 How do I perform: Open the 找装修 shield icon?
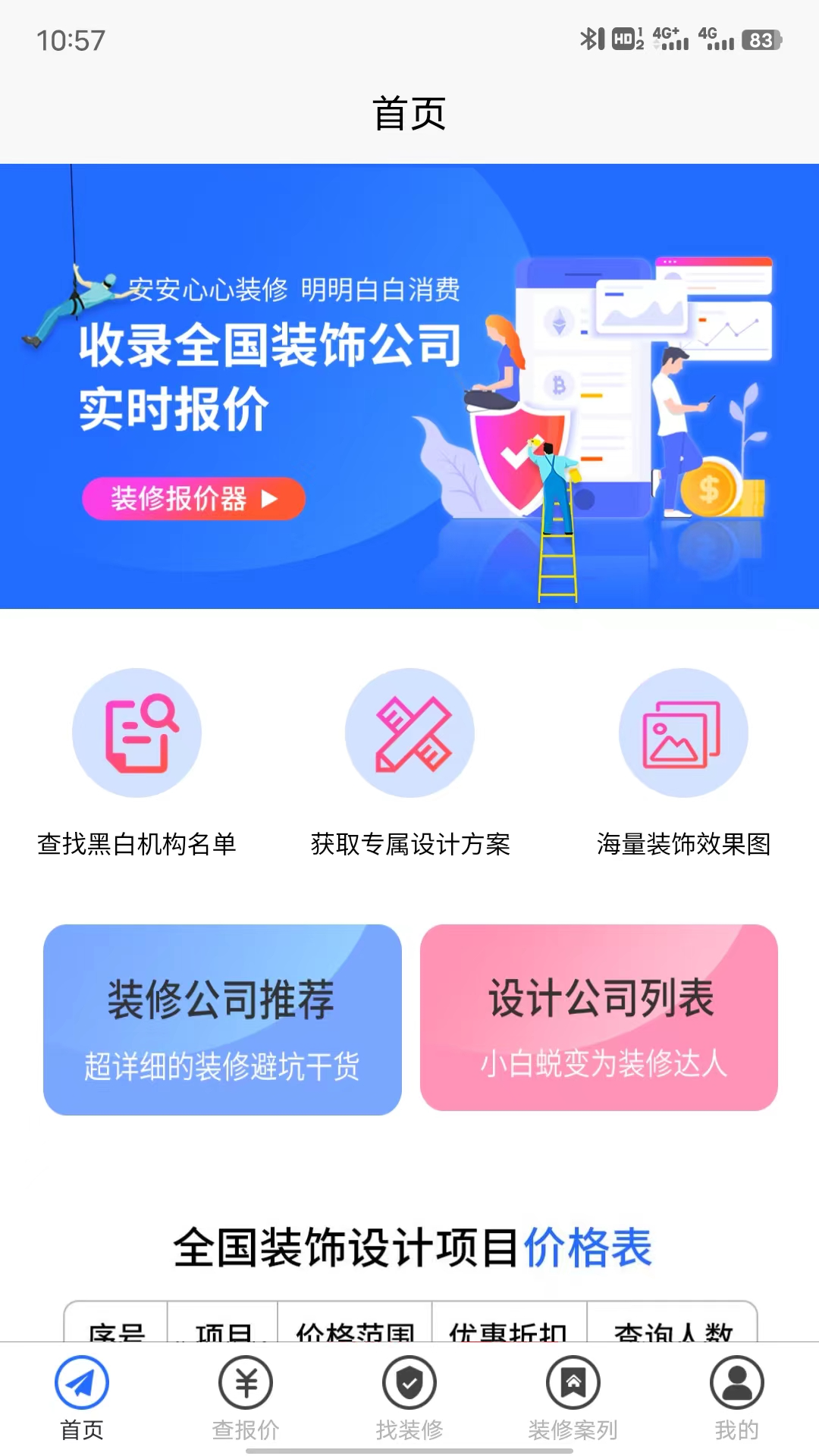point(409,1382)
